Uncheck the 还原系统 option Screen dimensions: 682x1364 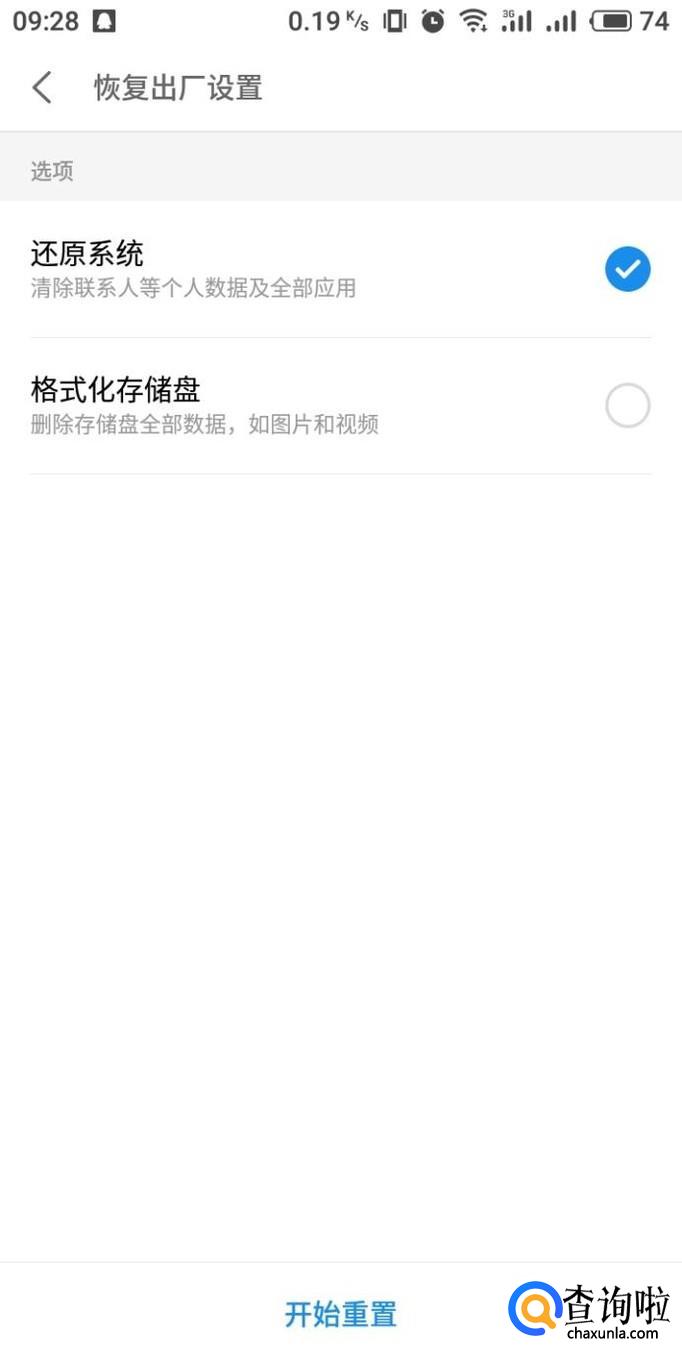click(x=627, y=269)
